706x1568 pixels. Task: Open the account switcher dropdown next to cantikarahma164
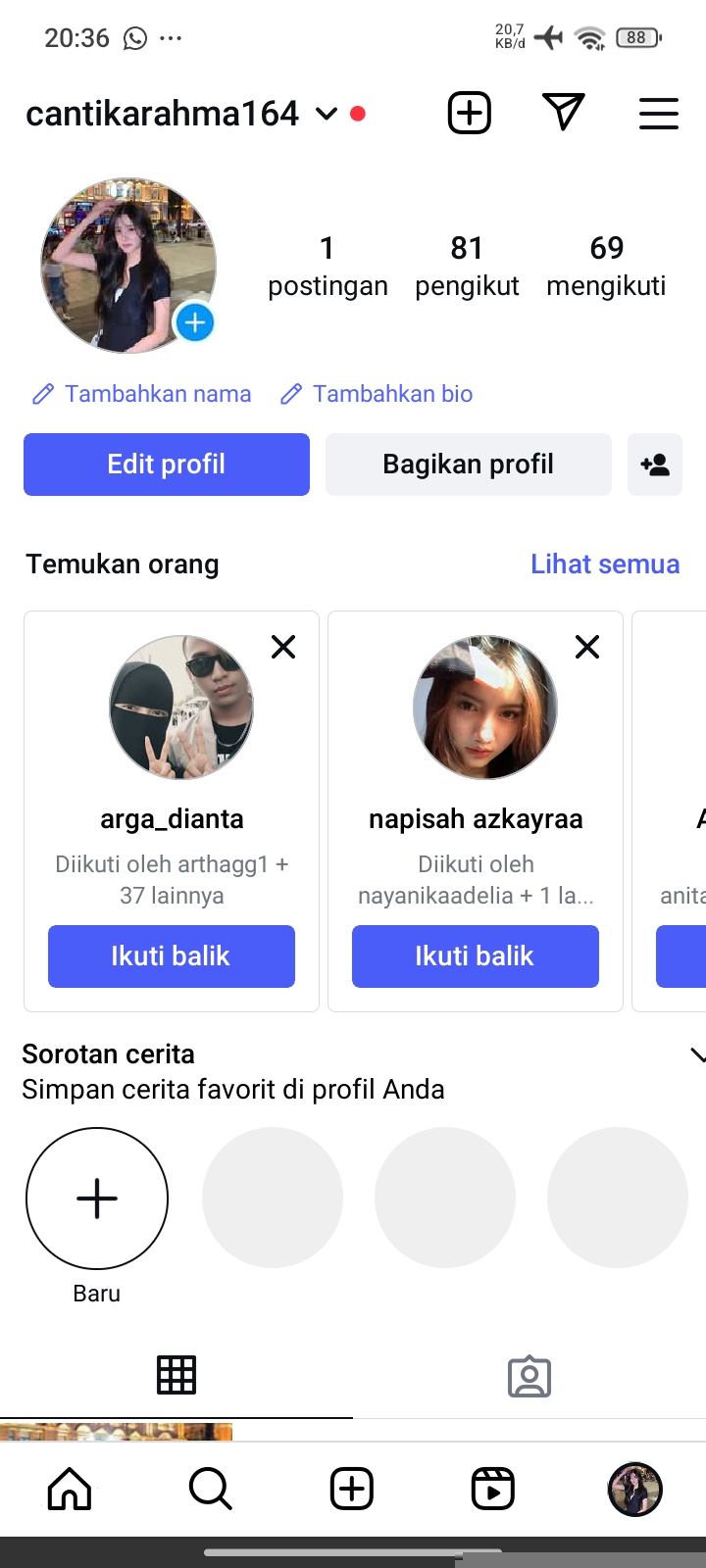[327, 115]
